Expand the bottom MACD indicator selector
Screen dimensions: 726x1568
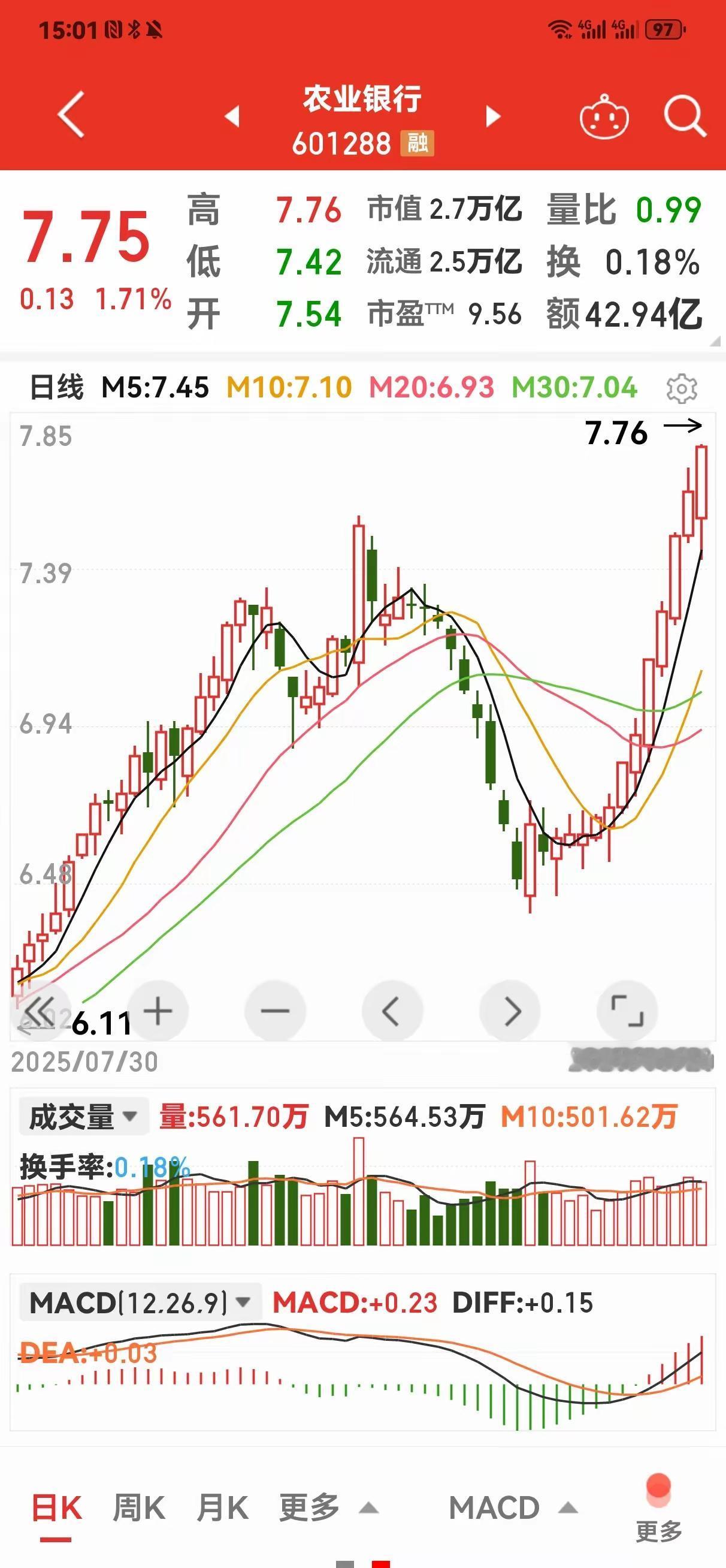pyautogui.click(x=512, y=1508)
